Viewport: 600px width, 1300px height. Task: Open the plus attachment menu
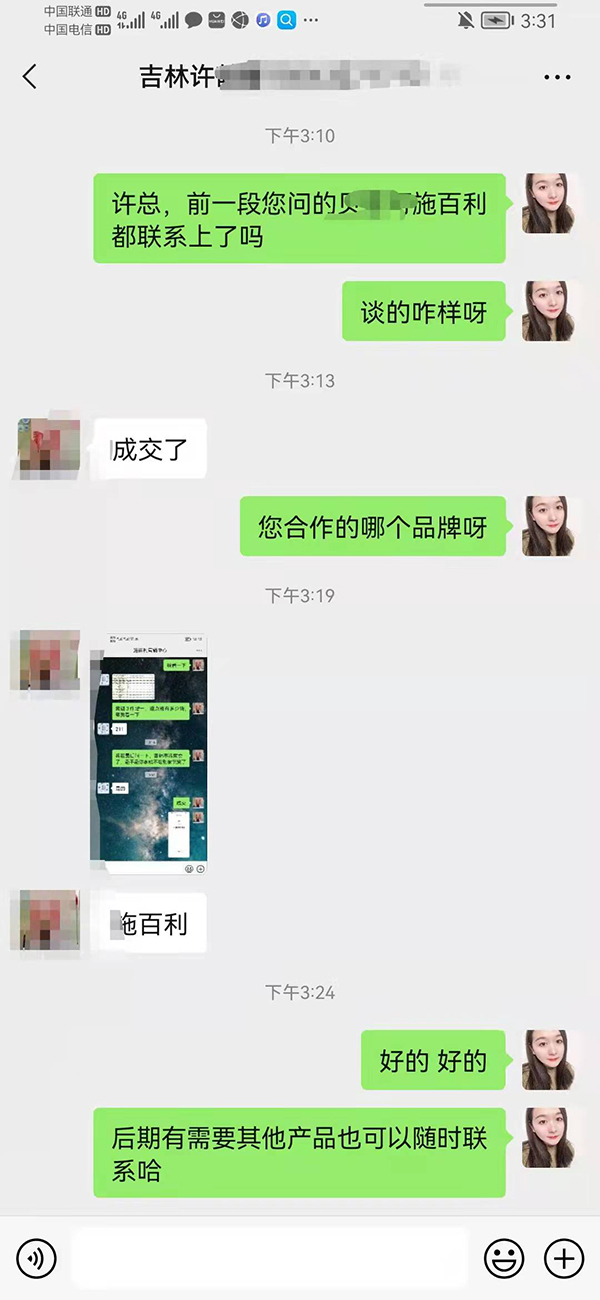(x=563, y=1258)
